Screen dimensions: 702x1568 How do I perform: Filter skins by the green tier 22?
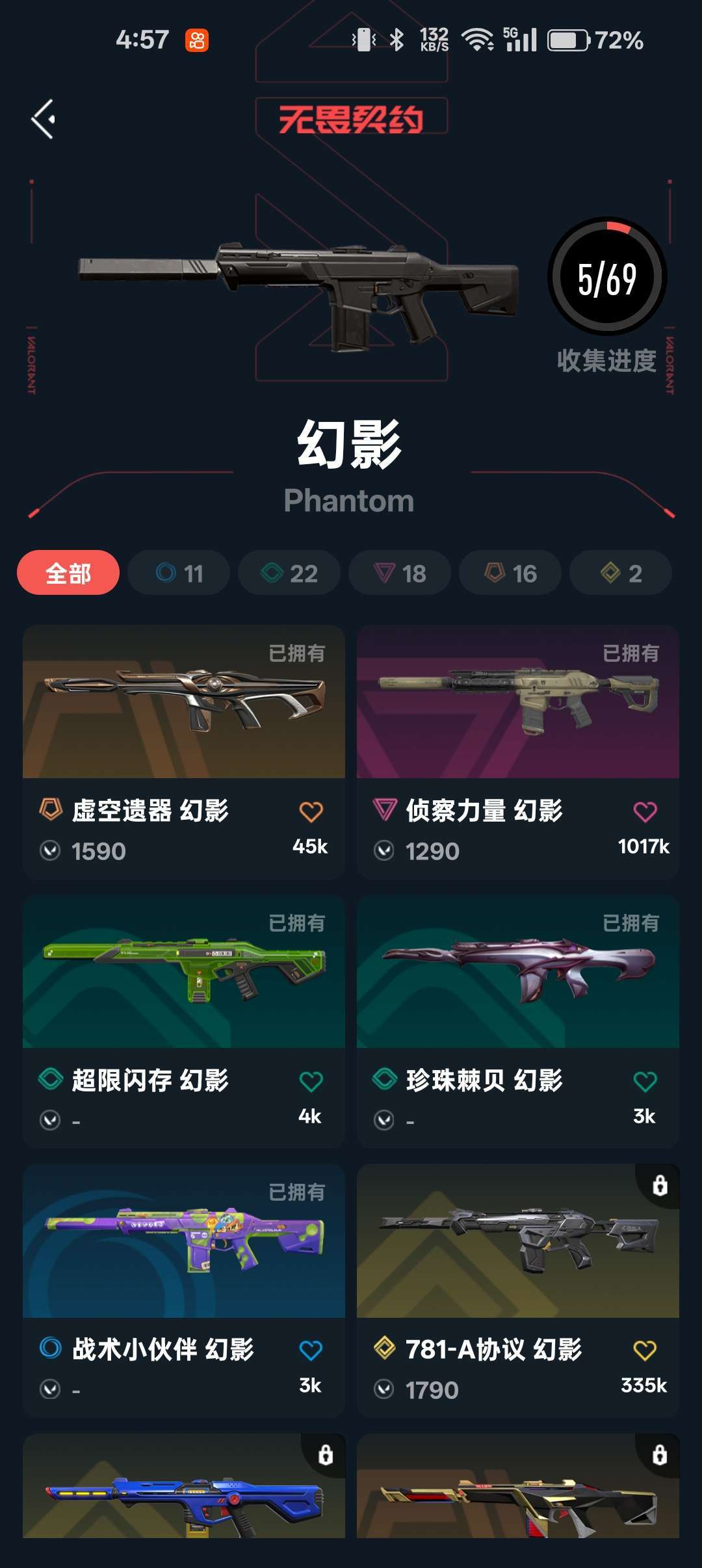[x=289, y=573]
